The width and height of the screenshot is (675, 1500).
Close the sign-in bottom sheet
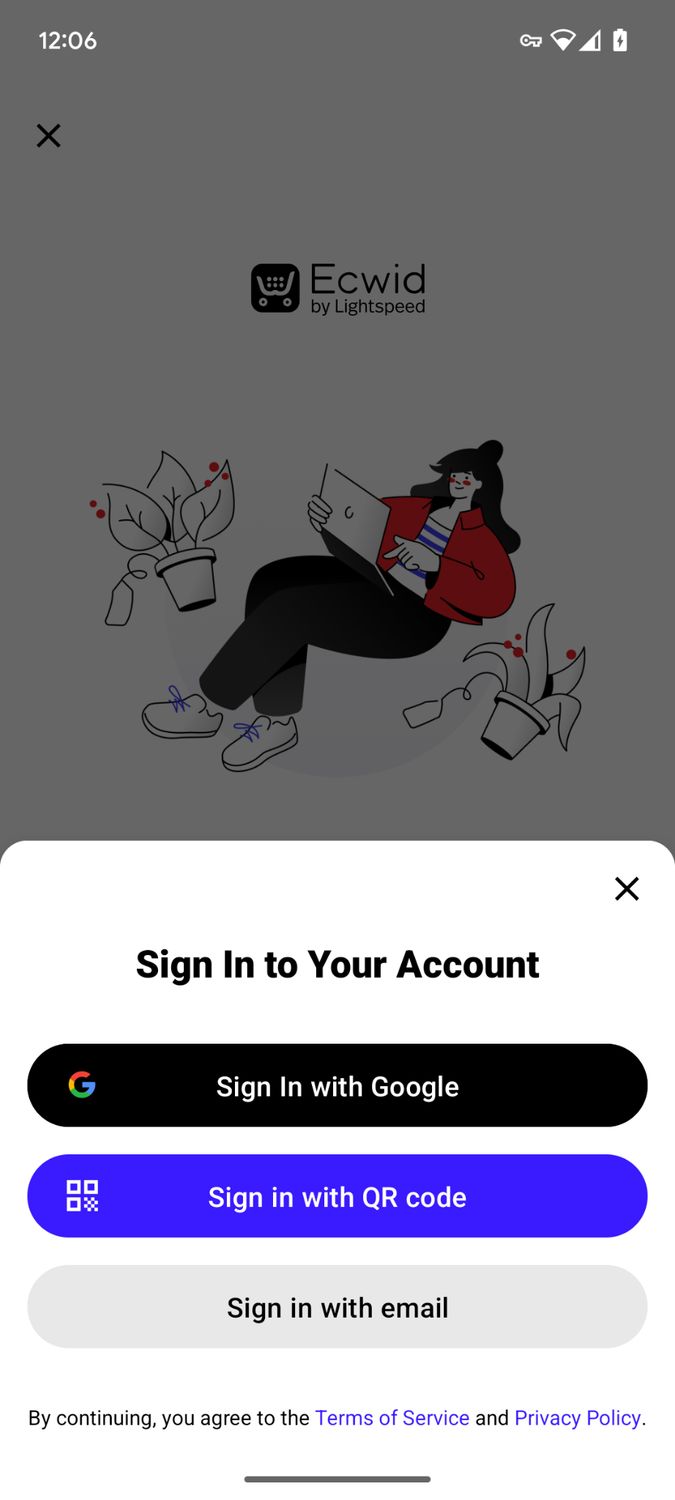click(626, 888)
